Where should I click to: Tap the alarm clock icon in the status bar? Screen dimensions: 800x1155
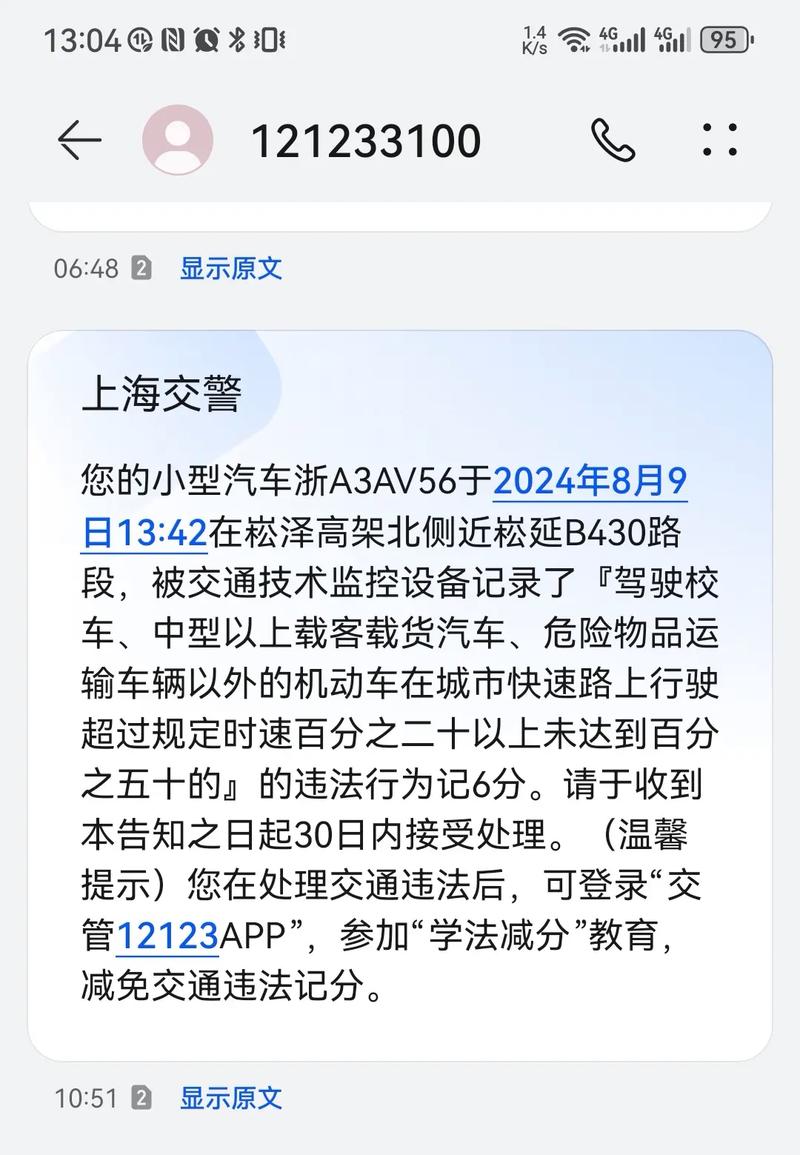pyautogui.click(x=206, y=38)
